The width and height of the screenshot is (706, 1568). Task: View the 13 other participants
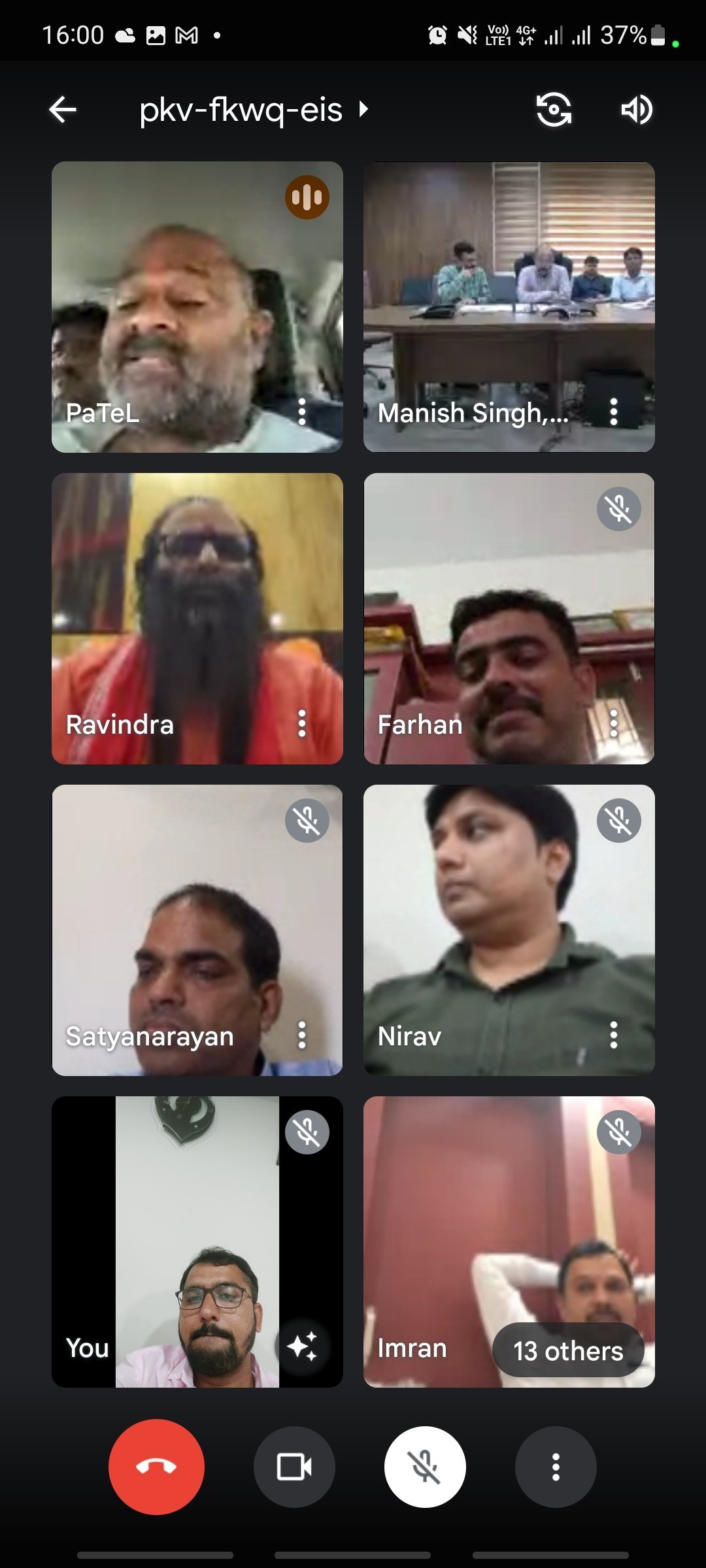click(567, 1350)
